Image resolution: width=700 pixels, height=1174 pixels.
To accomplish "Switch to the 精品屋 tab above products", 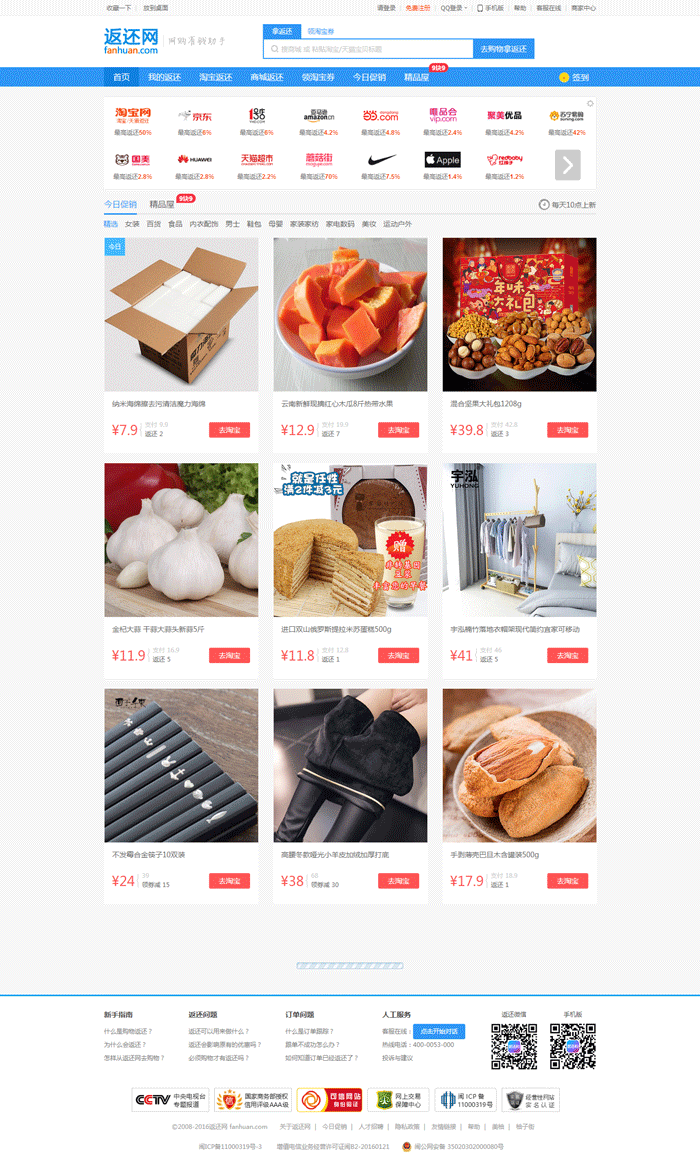I will [162, 204].
